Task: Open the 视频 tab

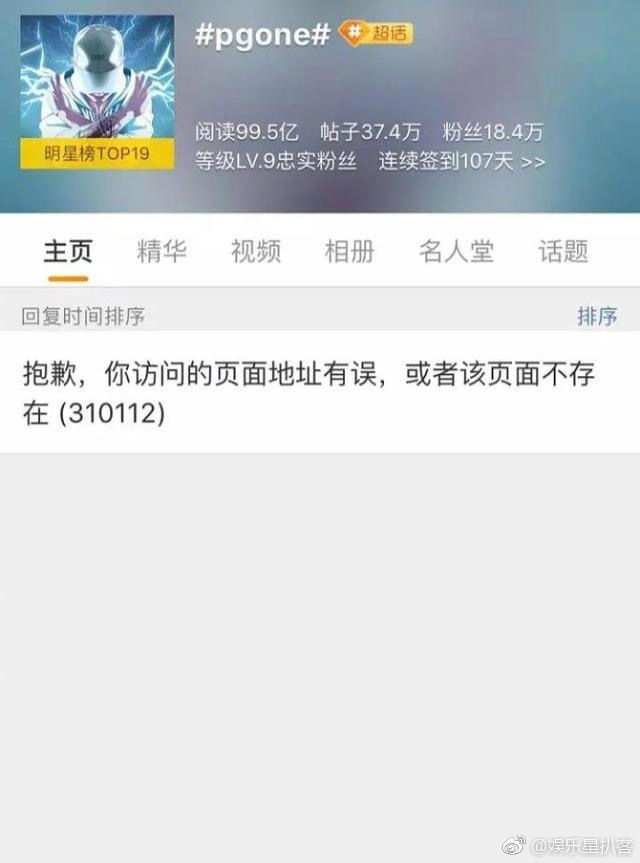Action: coord(256,251)
